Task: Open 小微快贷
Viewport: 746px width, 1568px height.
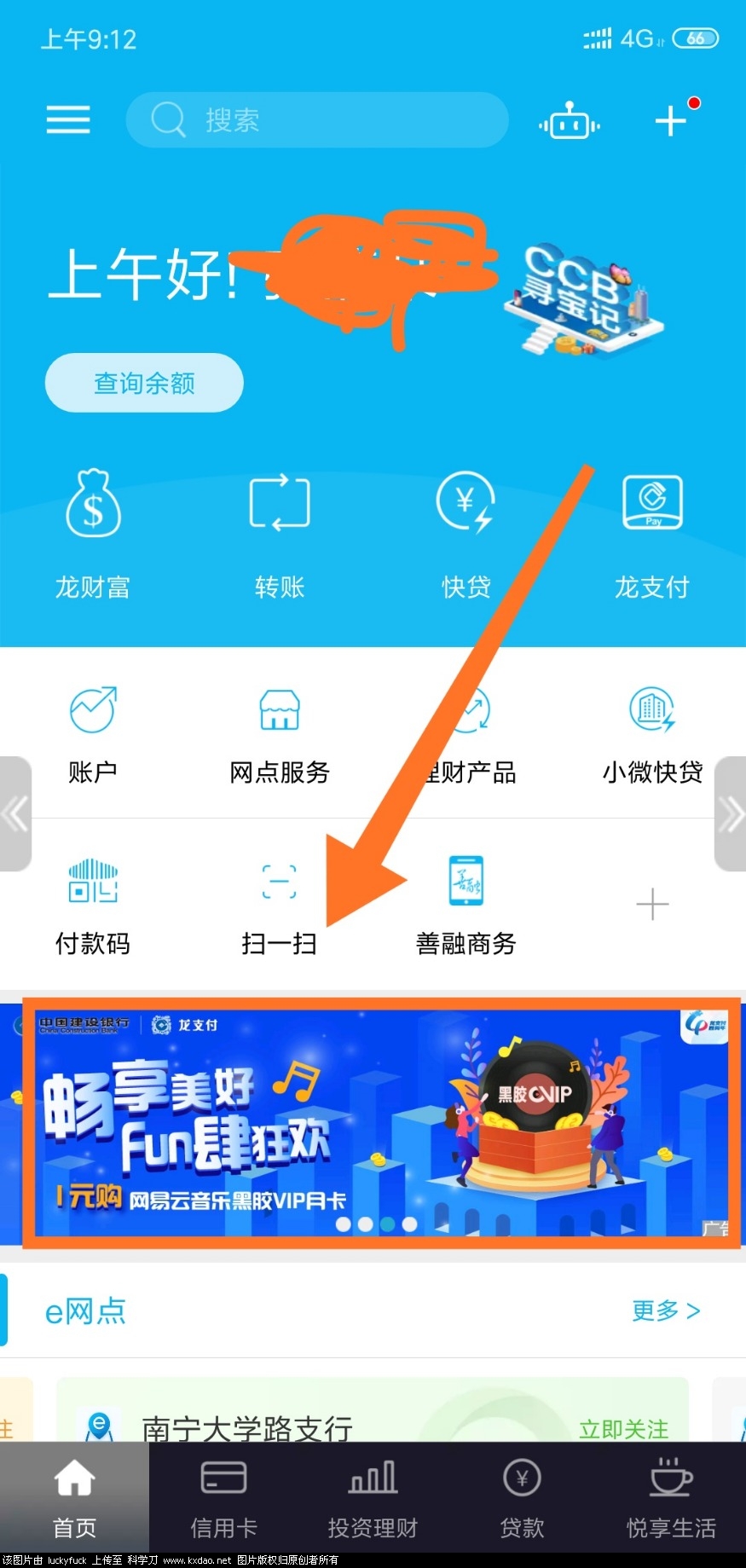Action: 652,735
